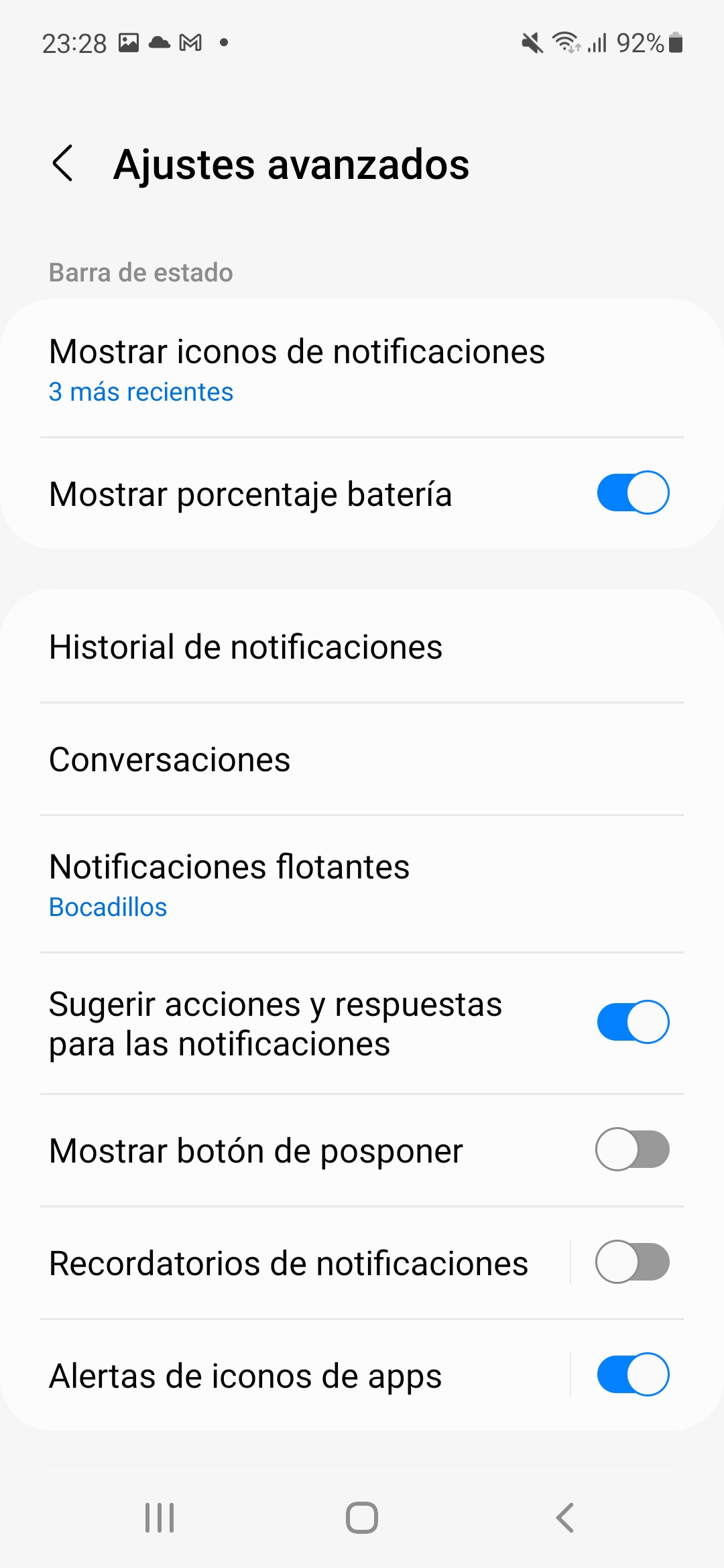Open Historial de notificaciones

click(362, 647)
